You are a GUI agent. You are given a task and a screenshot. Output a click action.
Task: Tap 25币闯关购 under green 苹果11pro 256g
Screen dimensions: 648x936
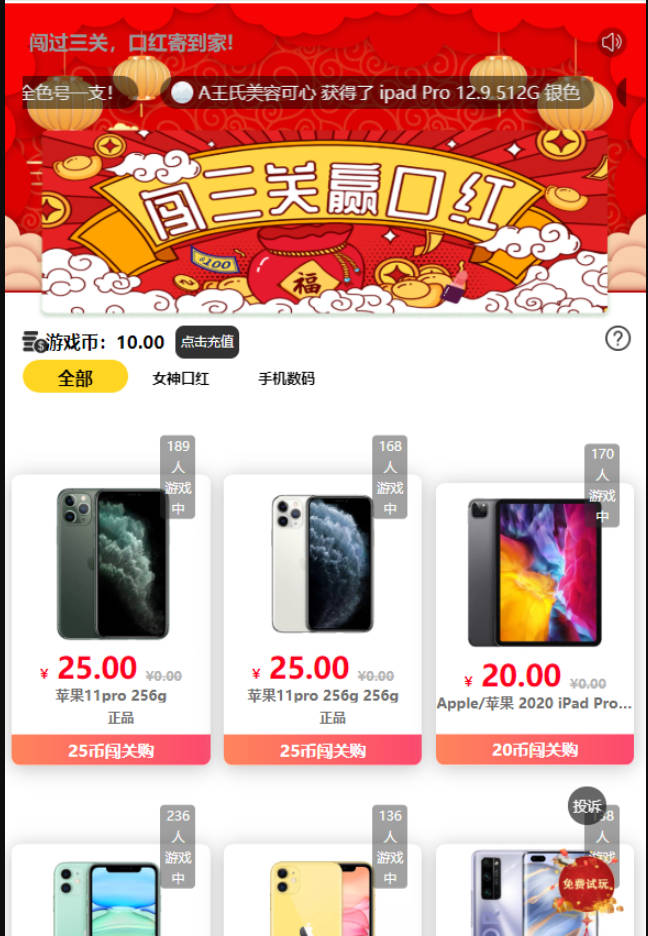(x=111, y=750)
